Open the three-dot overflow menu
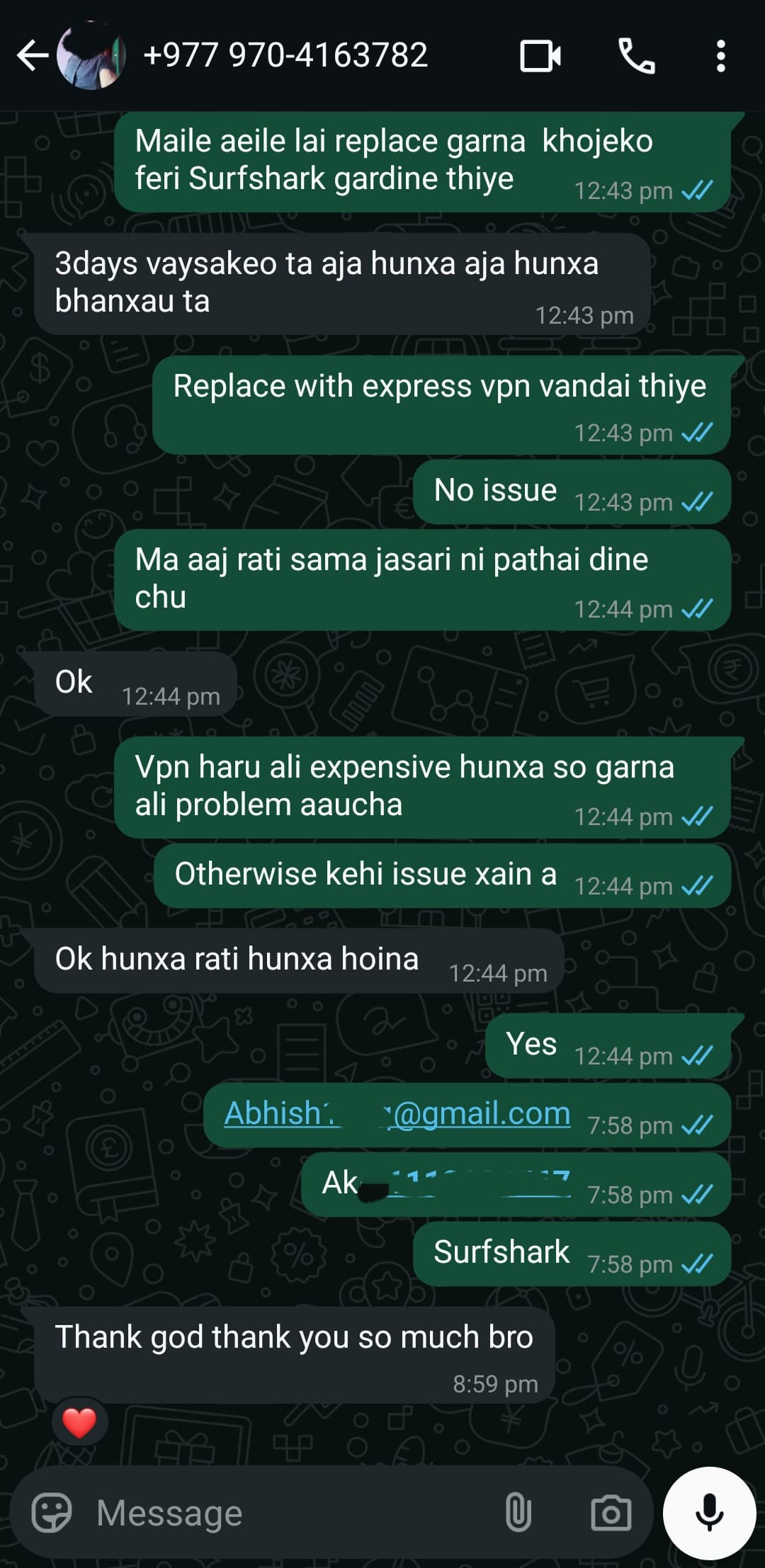This screenshot has width=765, height=1568. [x=720, y=56]
